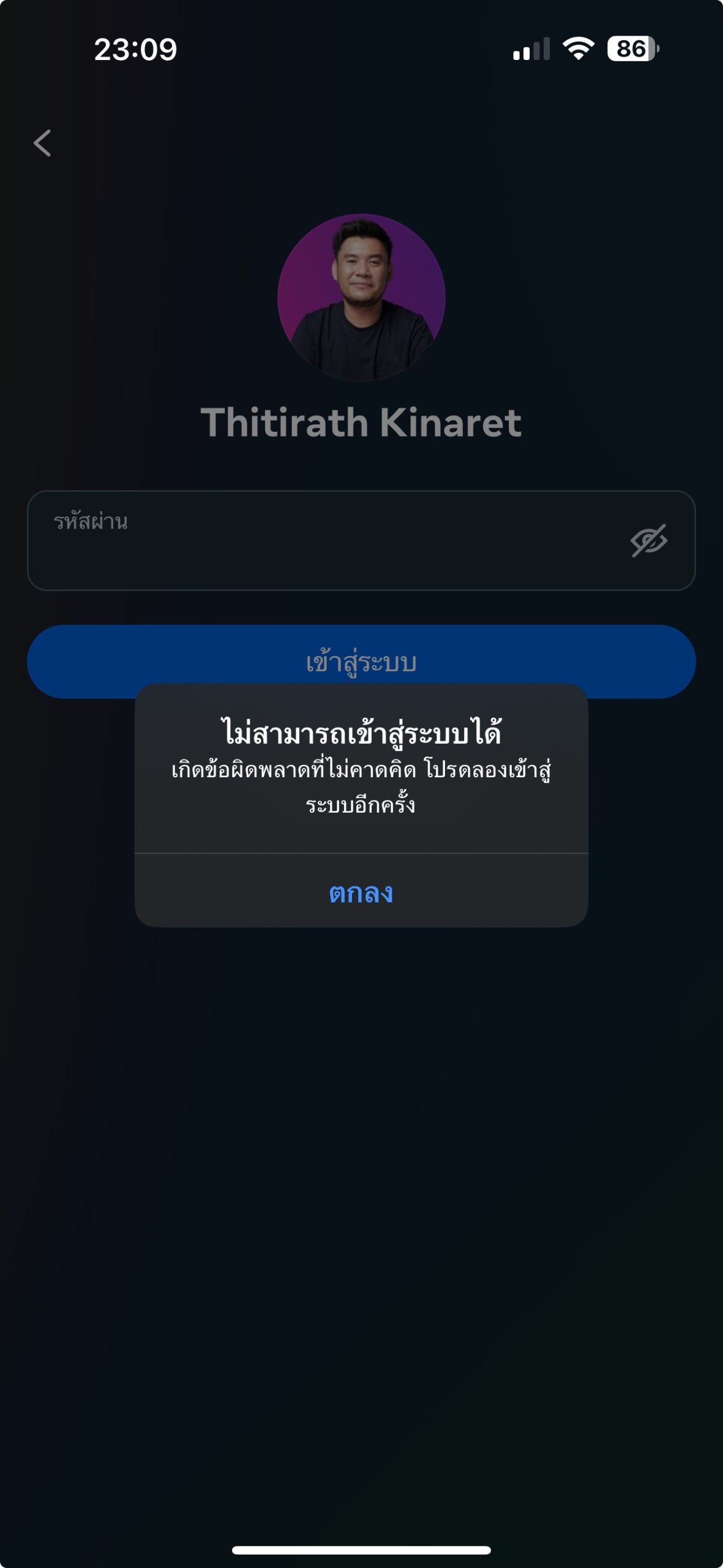This screenshot has height=1568, width=723.
Task: Tap ตกลง to dismiss the error dialog
Action: [x=361, y=892]
